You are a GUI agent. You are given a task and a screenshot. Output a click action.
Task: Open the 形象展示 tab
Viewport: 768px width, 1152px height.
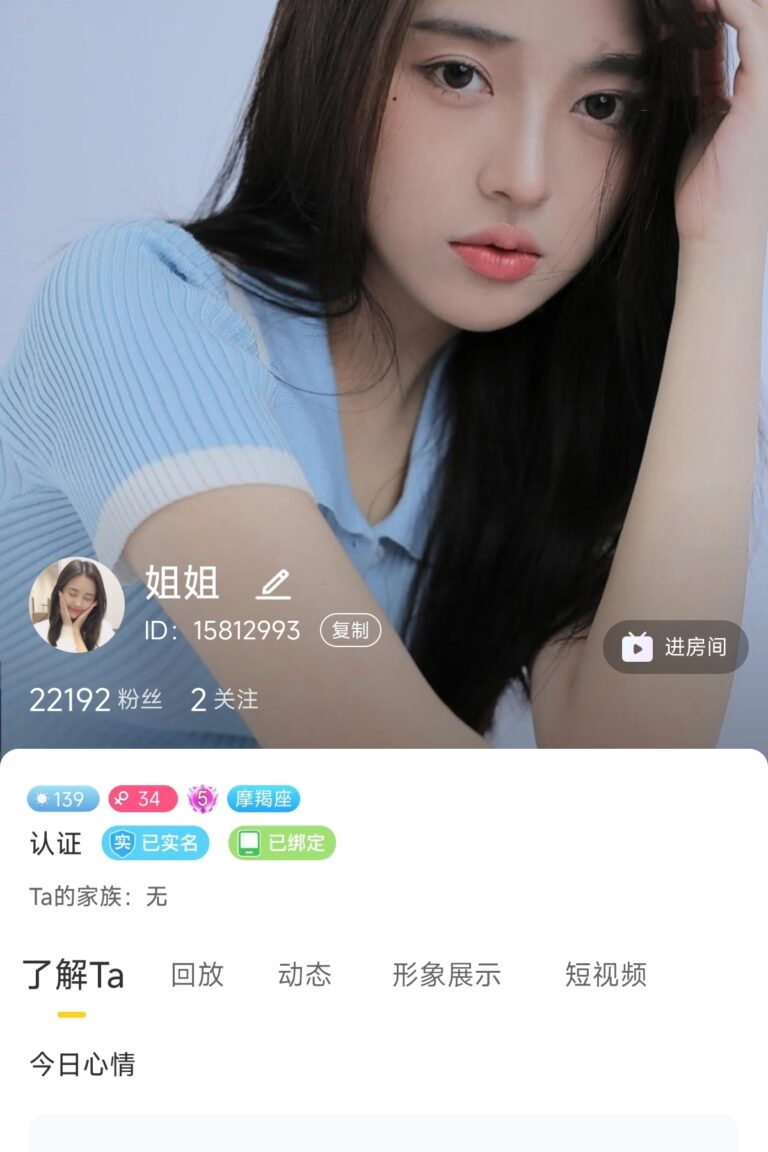click(x=446, y=975)
